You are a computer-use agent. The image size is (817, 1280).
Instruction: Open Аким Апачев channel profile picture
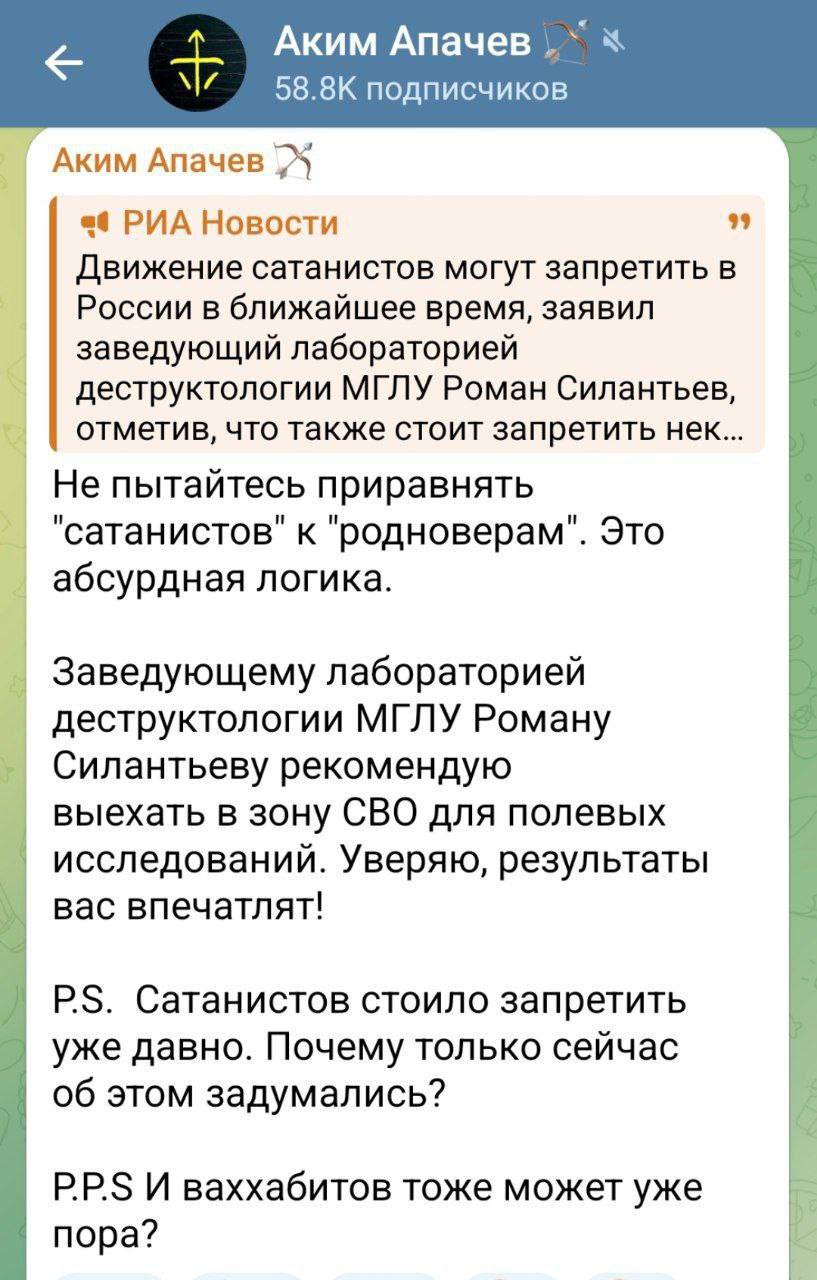[x=196, y=64]
